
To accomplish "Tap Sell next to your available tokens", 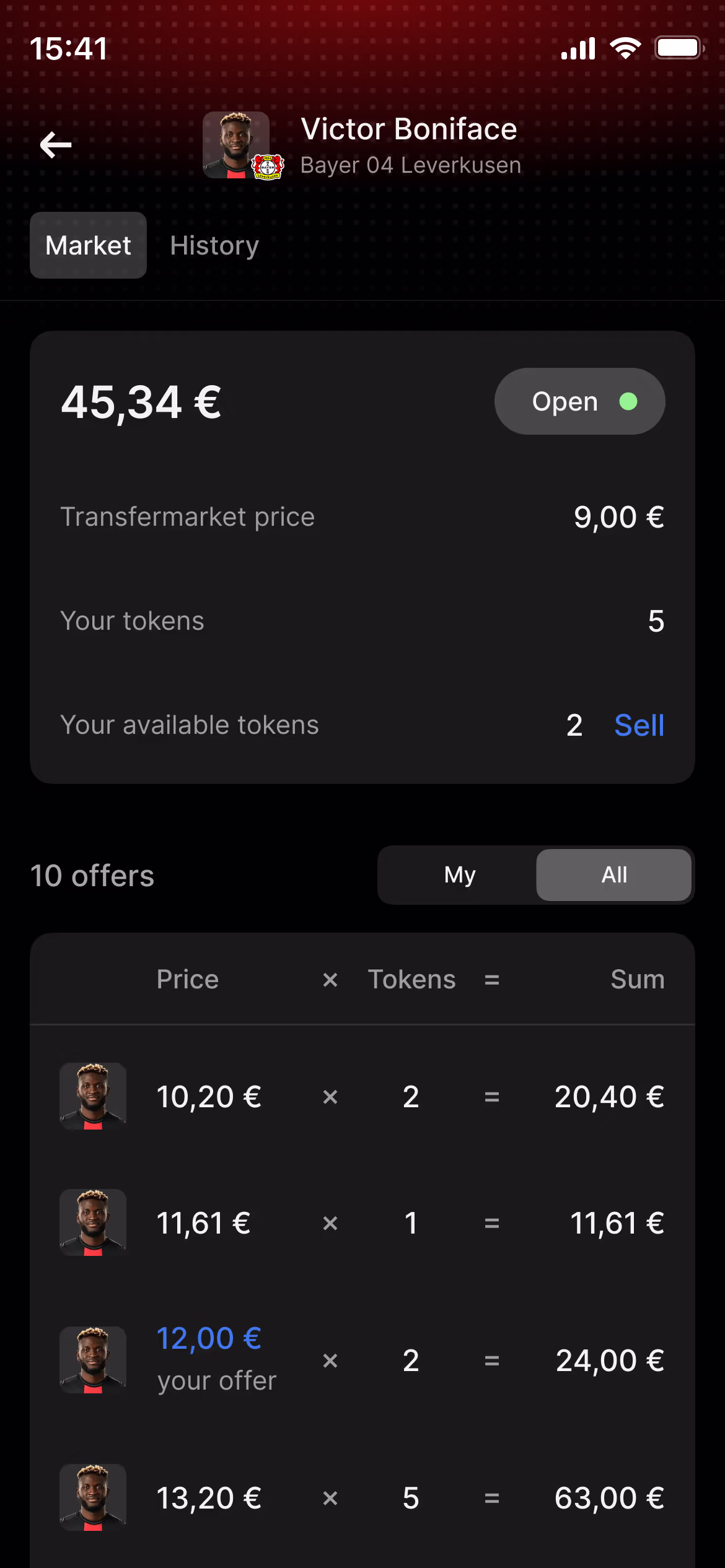I will (x=639, y=725).
